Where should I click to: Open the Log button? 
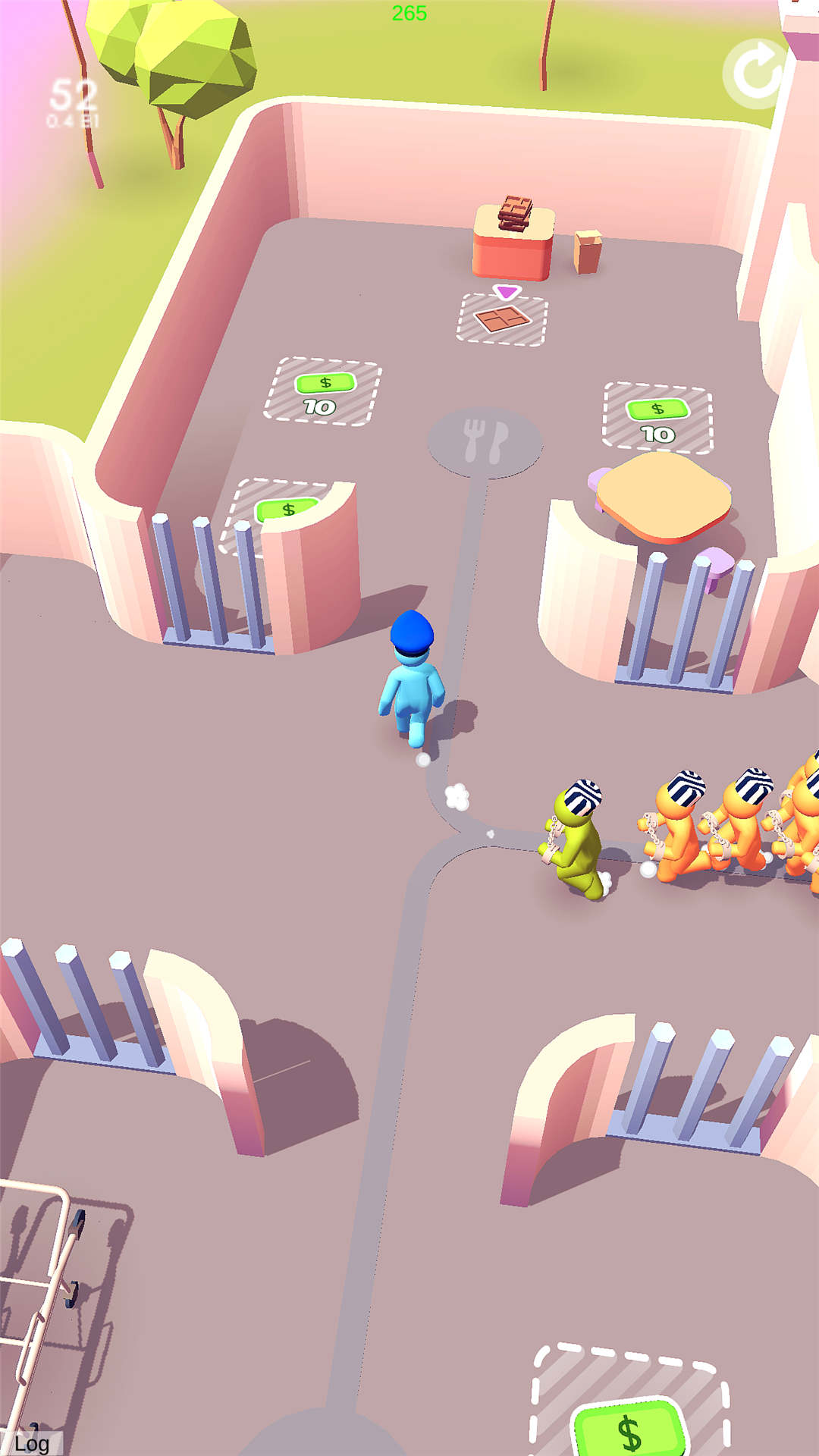click(31, 1442)
